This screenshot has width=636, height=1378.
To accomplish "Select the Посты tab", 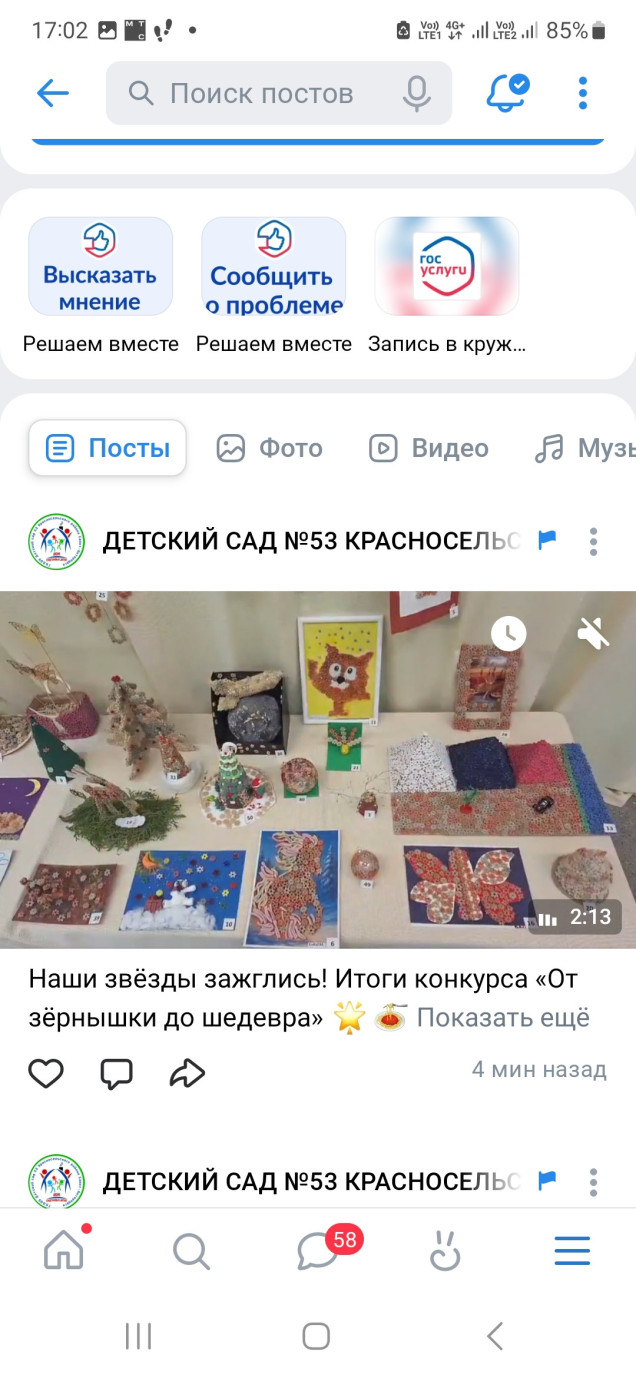I will (108, 448).
